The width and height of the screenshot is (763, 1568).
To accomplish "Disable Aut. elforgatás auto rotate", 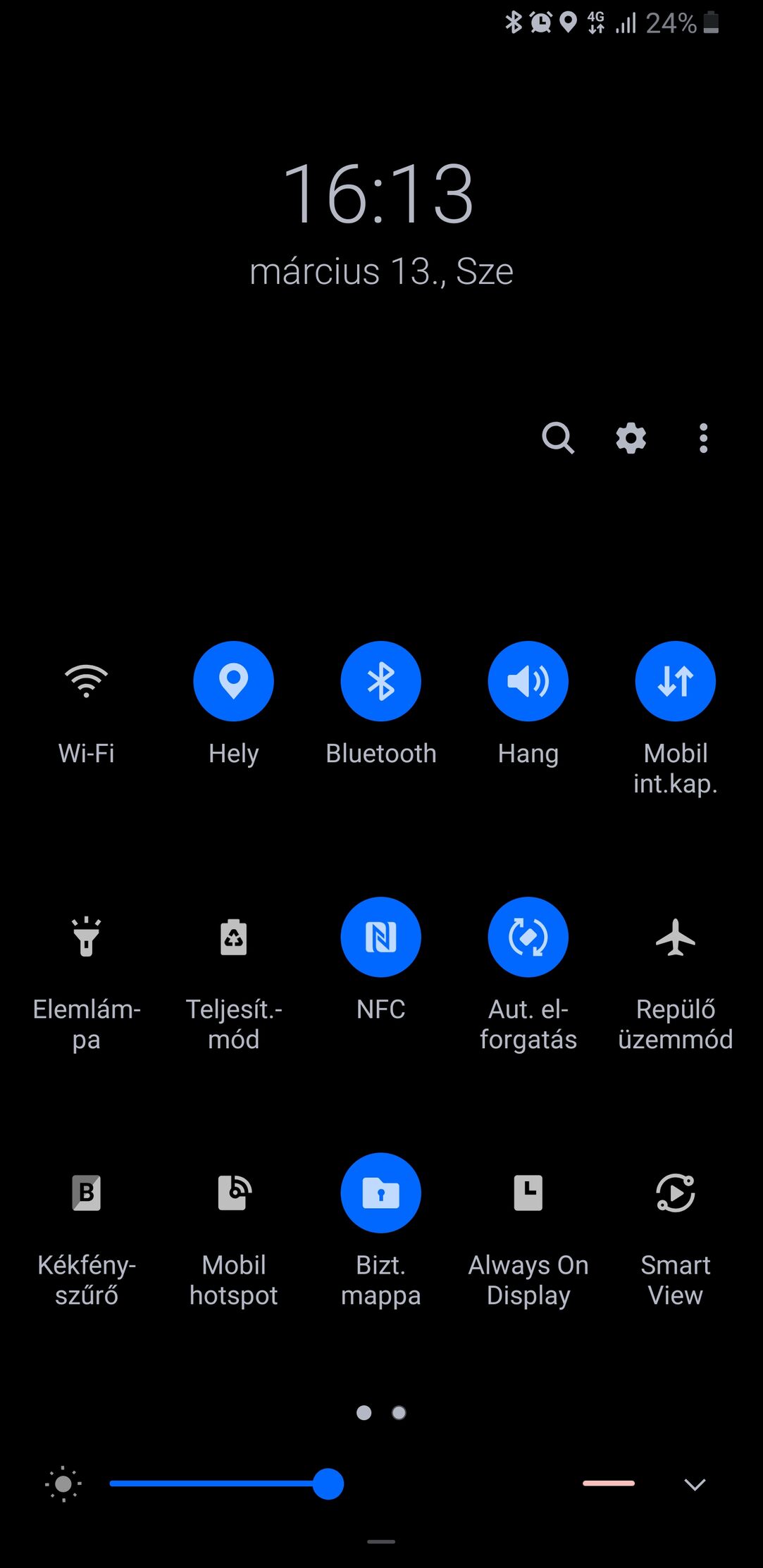I will click(x=528, y=937).
